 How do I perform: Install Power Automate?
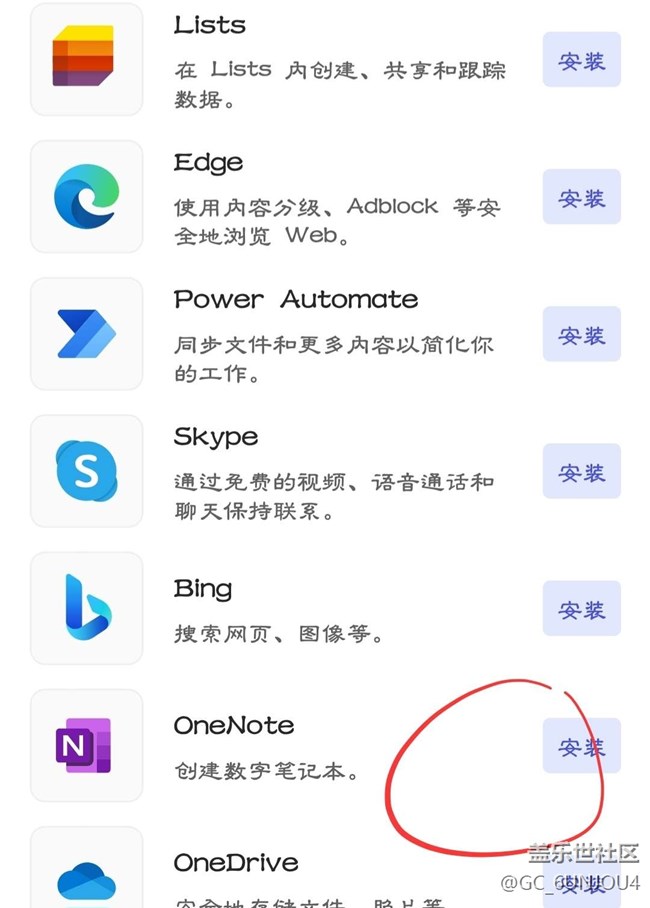(x=581, y=335)
